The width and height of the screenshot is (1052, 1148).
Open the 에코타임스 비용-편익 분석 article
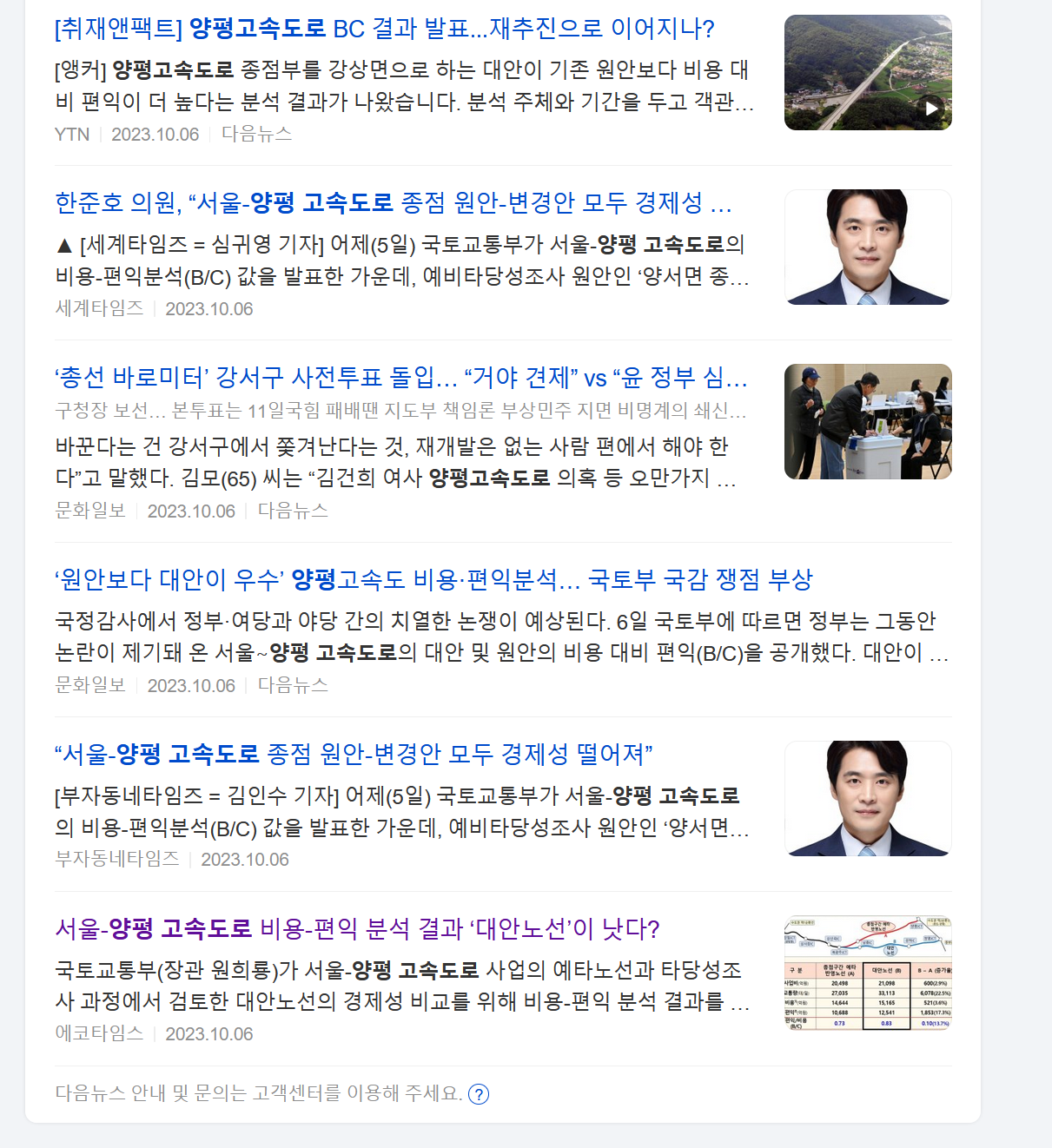click(357, 928)
